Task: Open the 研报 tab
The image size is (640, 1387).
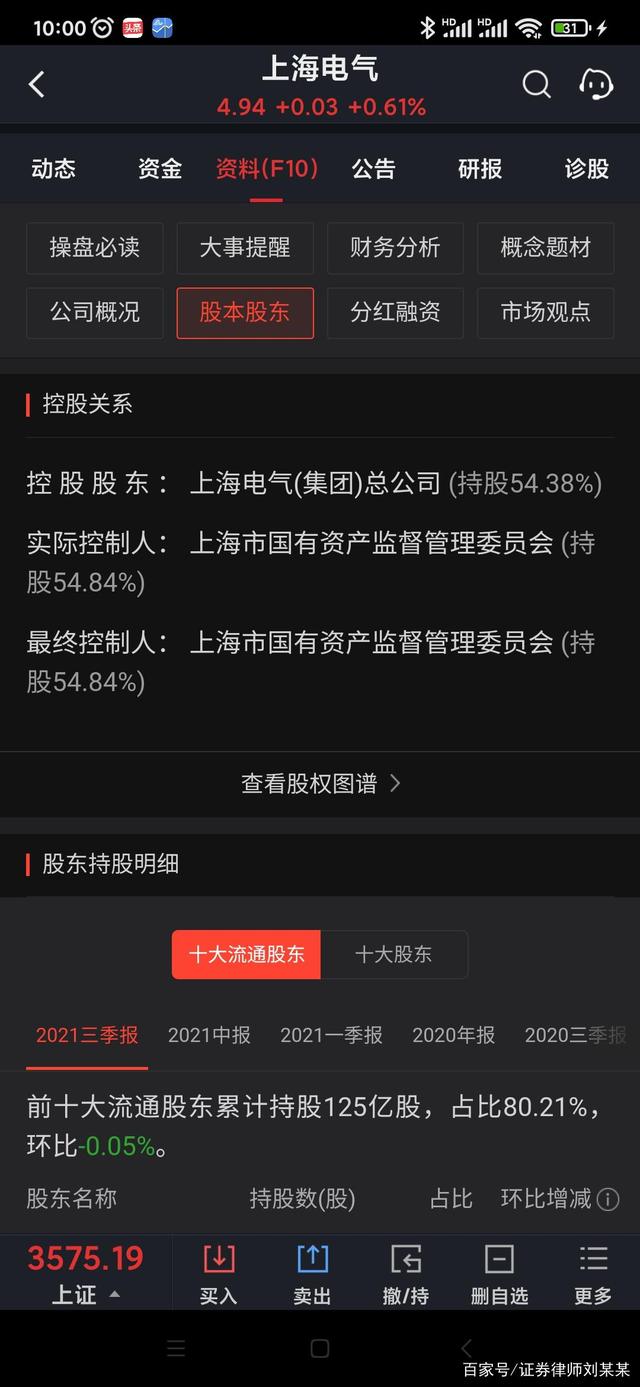Action: (480, 169)
